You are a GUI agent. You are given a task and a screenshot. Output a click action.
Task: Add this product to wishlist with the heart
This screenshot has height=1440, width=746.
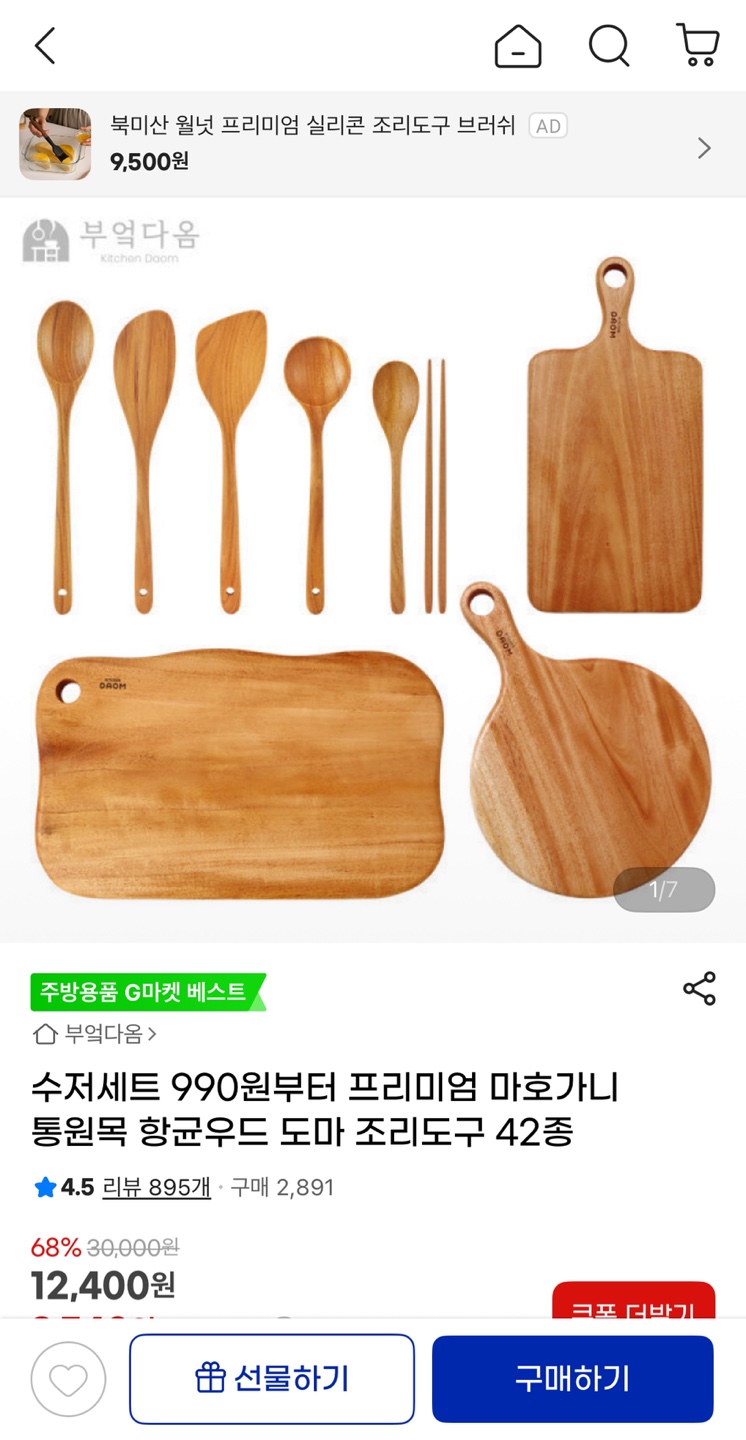point(68,1380)
